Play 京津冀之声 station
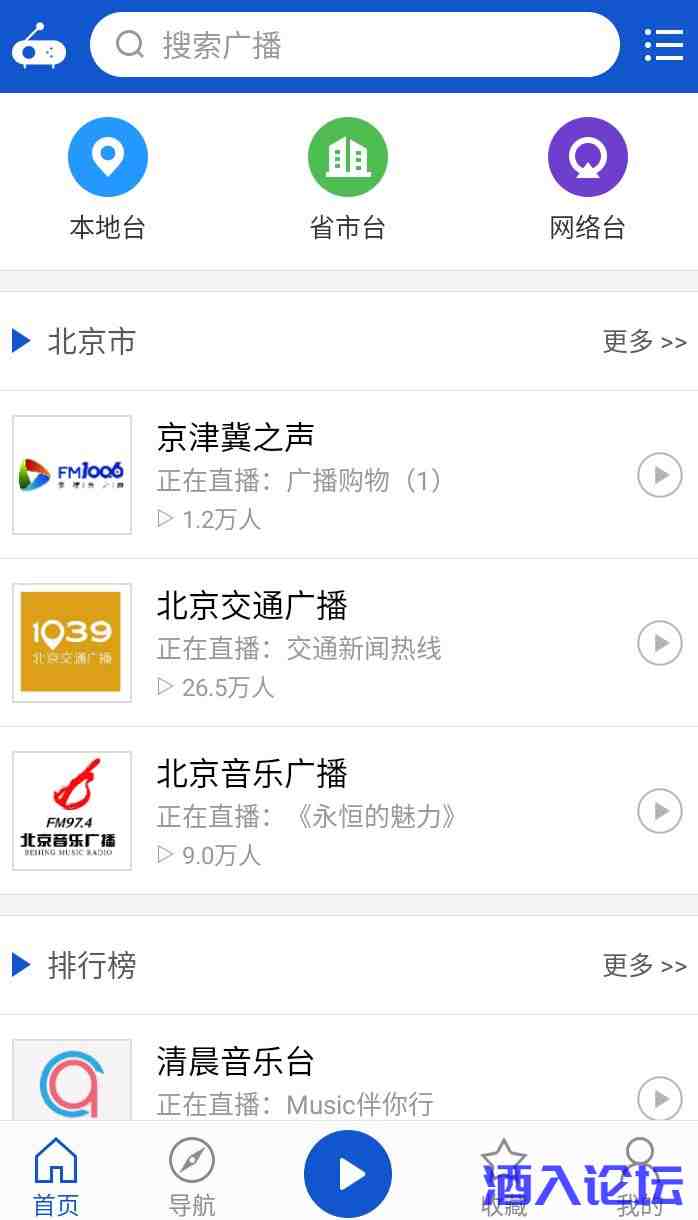The height and width of the screenshot is (1220, 698). coord(660,476)
